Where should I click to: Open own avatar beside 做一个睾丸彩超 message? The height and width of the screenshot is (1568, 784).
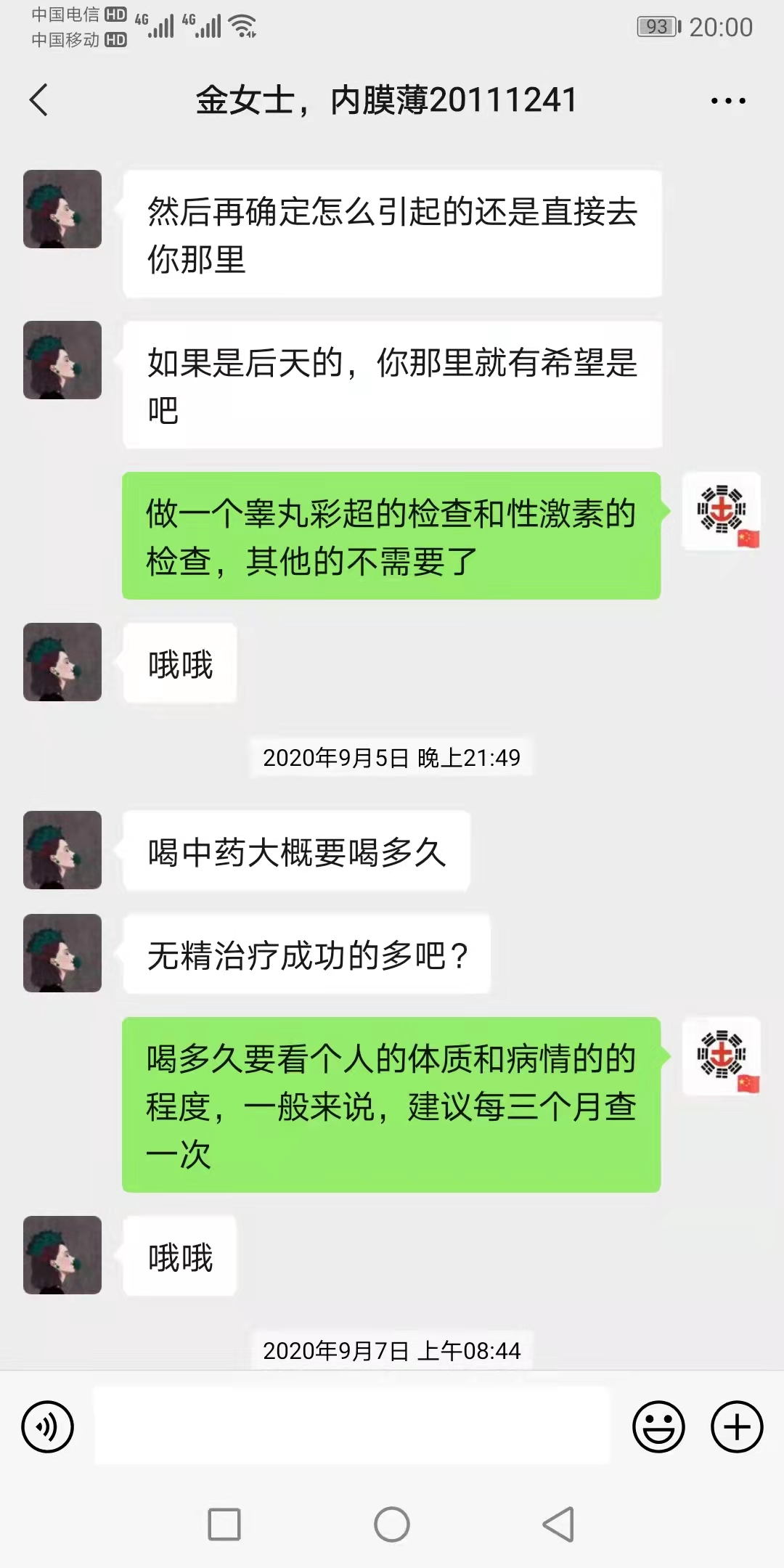click(722, 511)
